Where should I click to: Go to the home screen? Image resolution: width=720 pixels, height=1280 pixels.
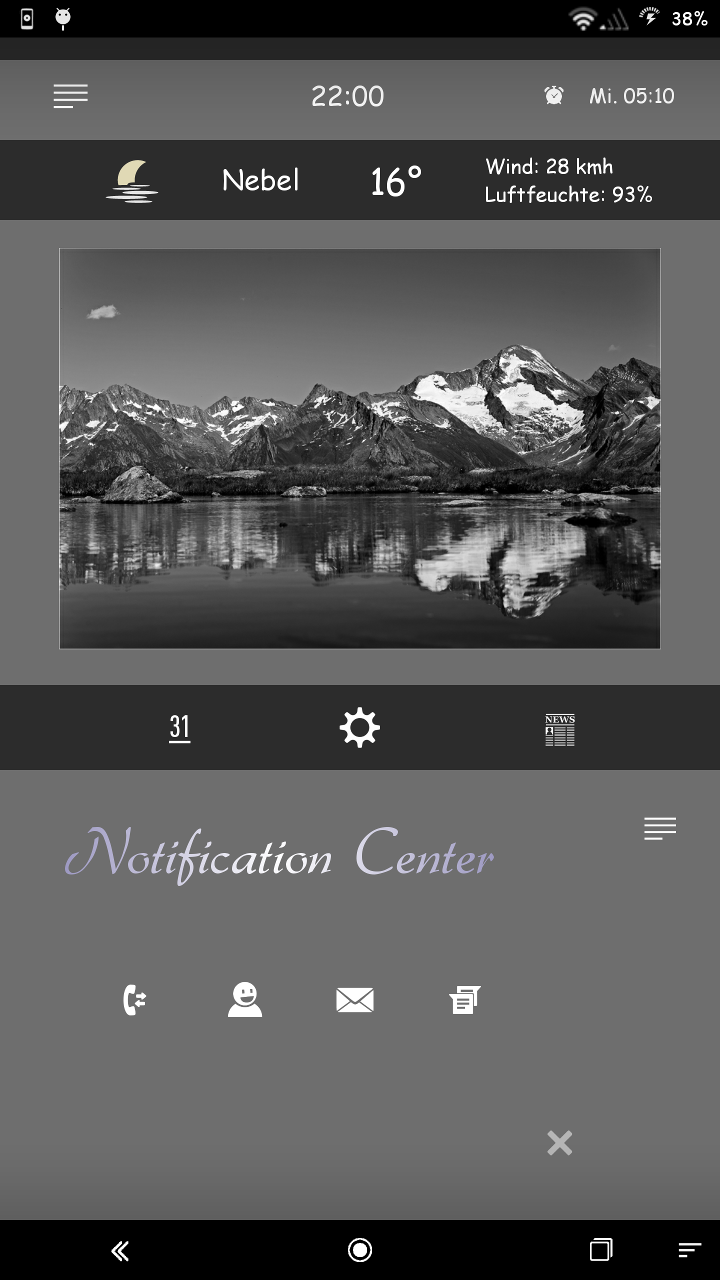(x=360, y=1250)
